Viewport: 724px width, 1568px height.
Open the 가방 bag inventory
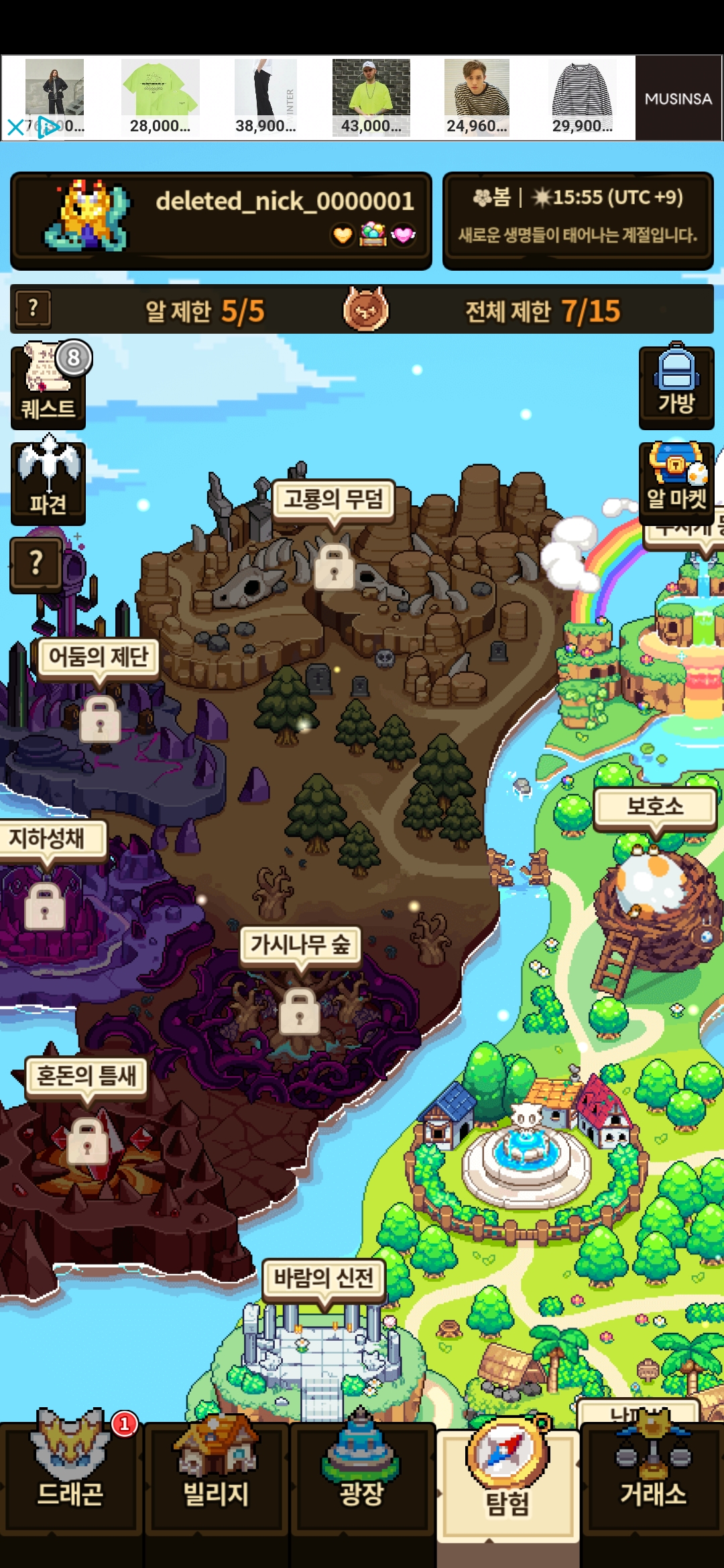[676, 387]
